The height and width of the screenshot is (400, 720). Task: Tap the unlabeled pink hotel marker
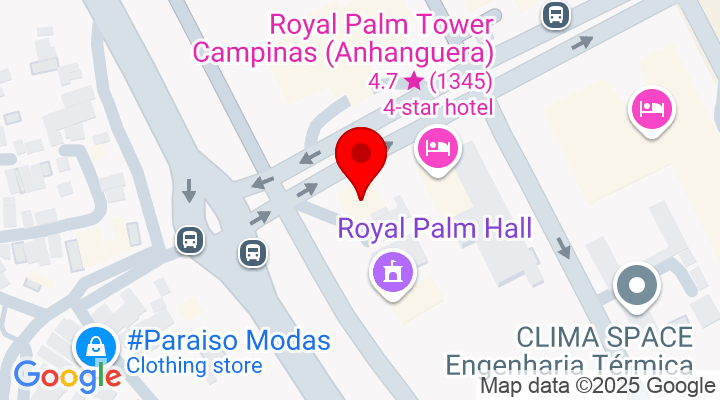pos(652,107)
